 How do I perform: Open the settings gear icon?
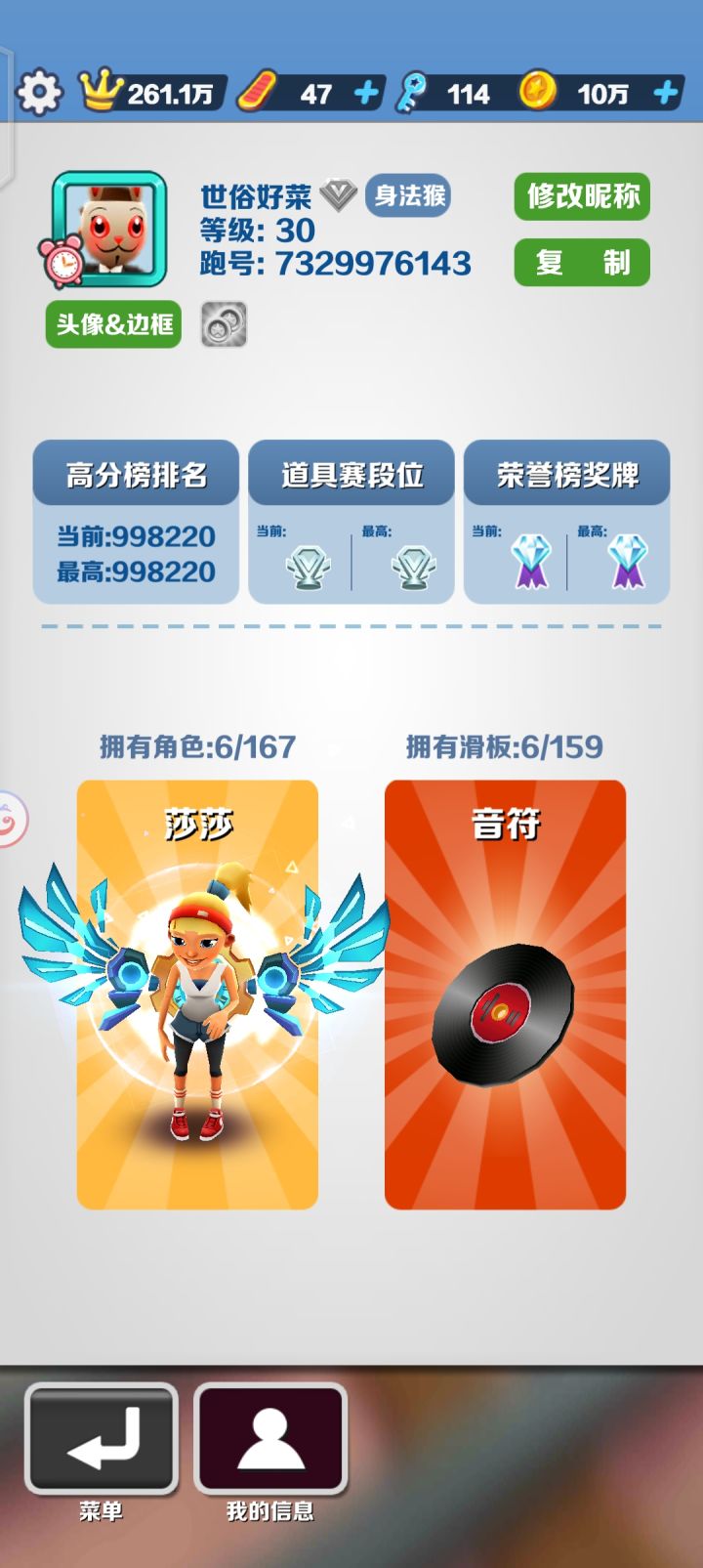coord(39,92)
